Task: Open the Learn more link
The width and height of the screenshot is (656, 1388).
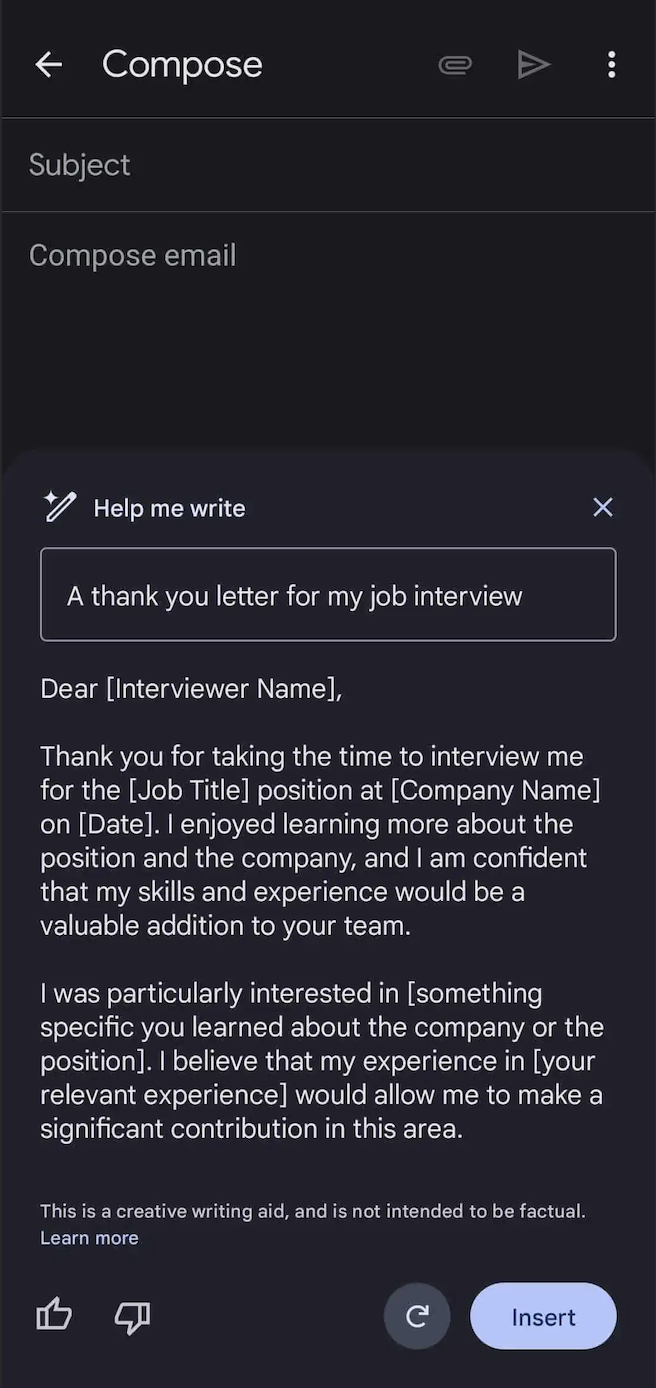Action: point(89,1238)
